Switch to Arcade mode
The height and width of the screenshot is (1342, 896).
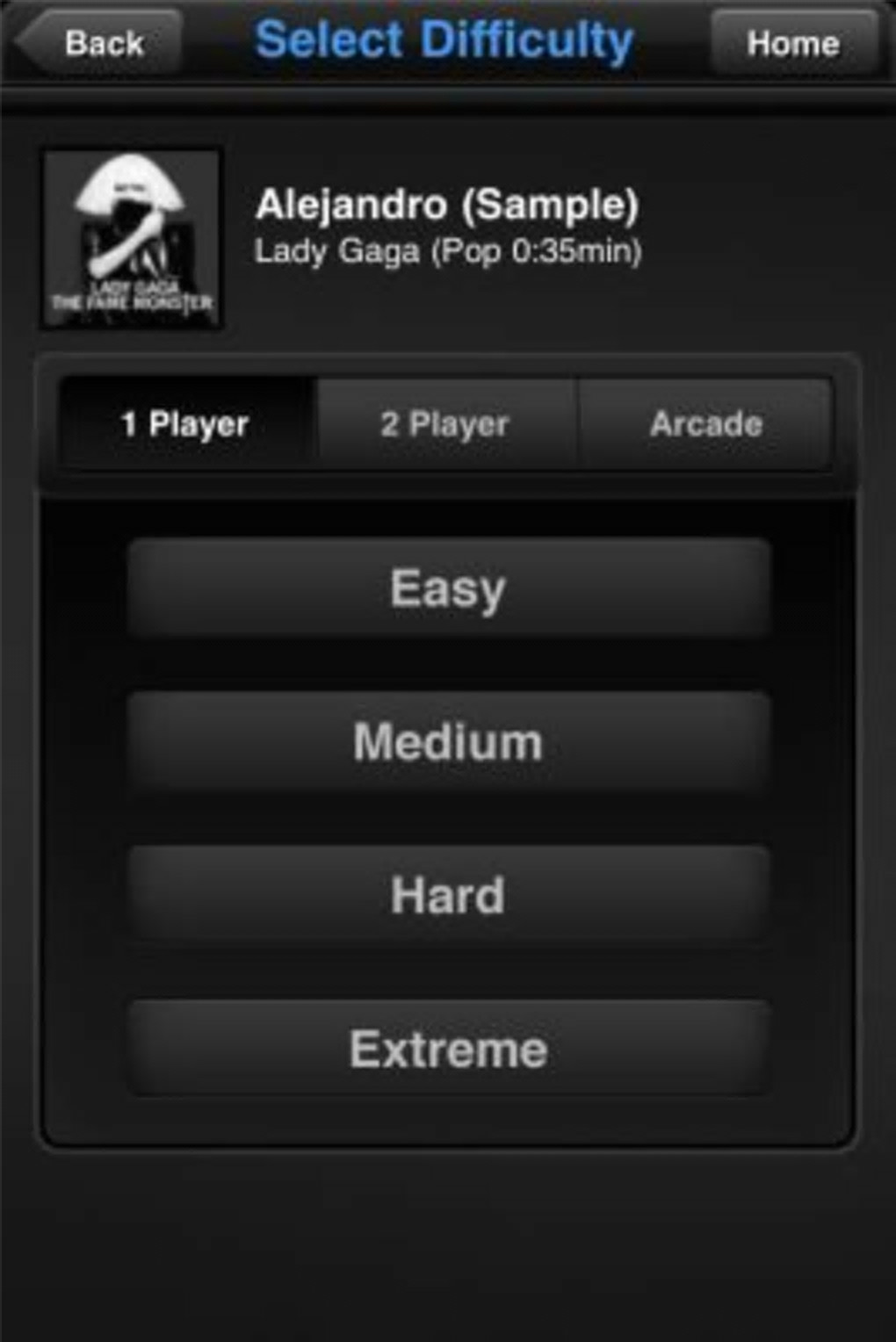[x=705, y=424]
